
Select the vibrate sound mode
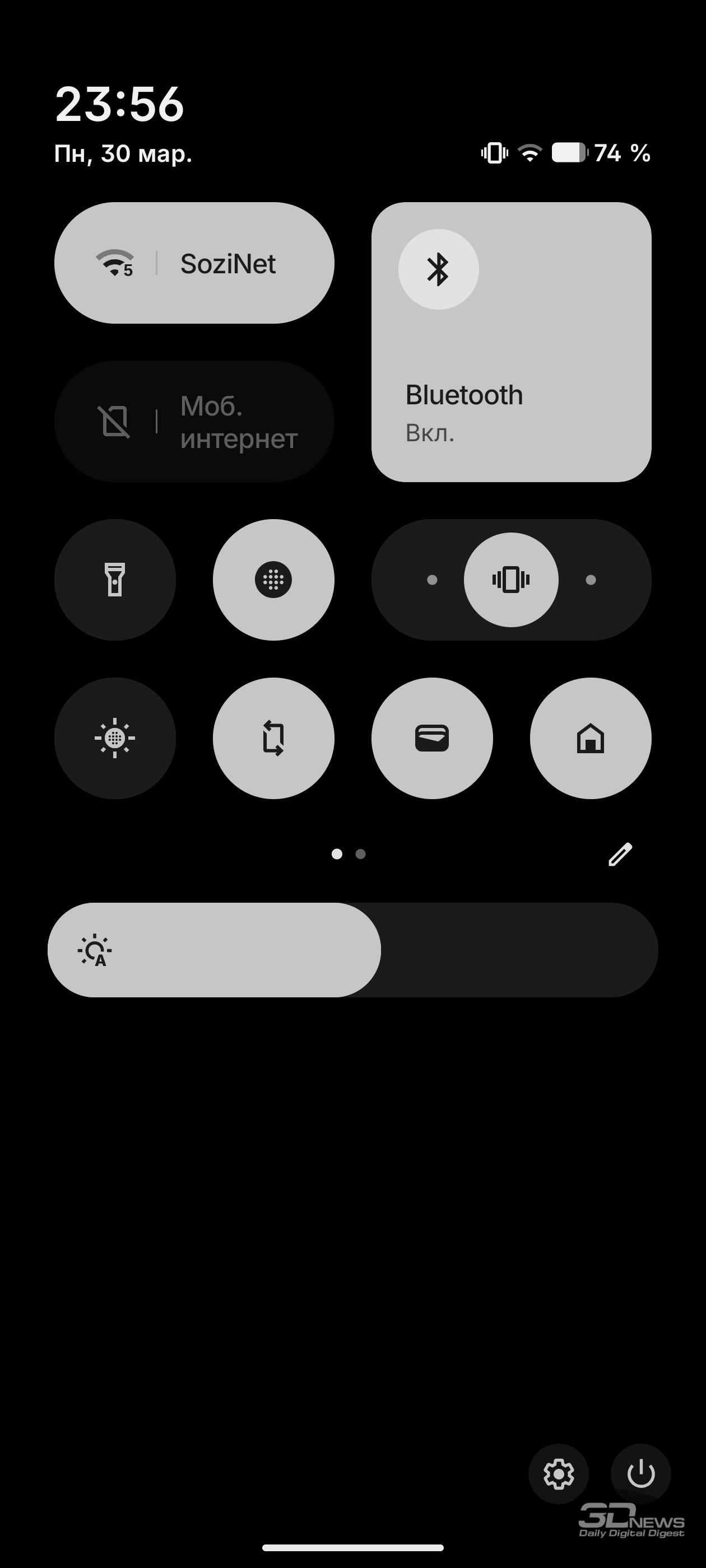[x=511, y=580]
